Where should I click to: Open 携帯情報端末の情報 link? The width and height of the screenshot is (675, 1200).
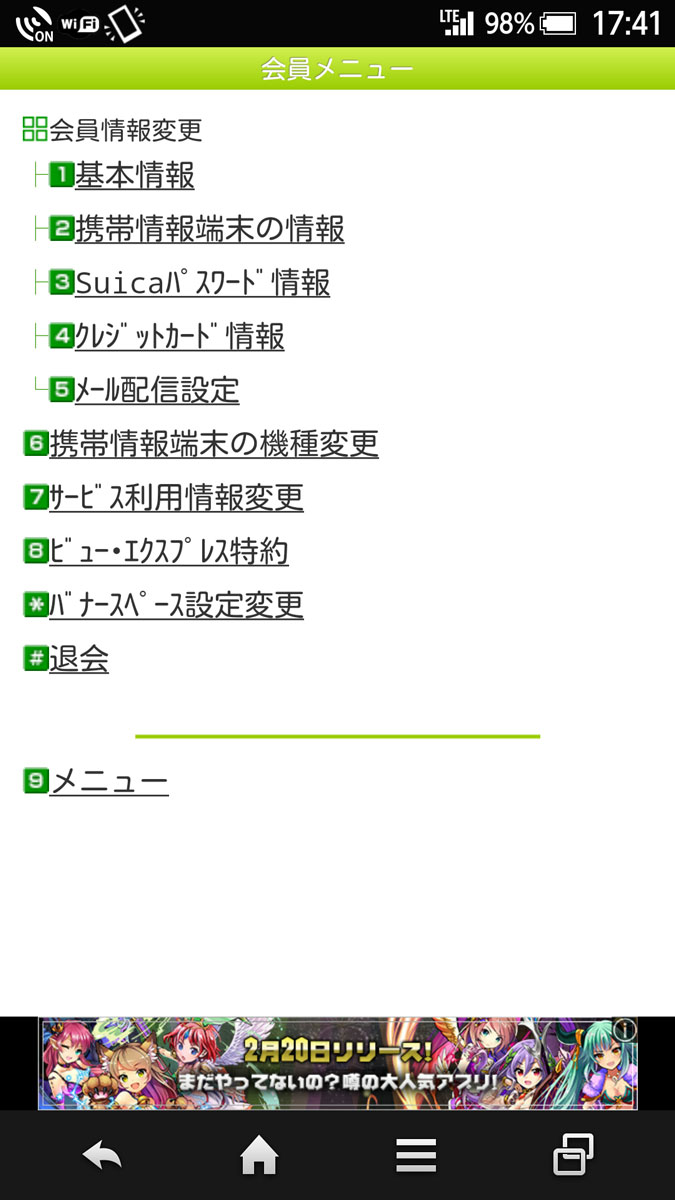point(210,229)
